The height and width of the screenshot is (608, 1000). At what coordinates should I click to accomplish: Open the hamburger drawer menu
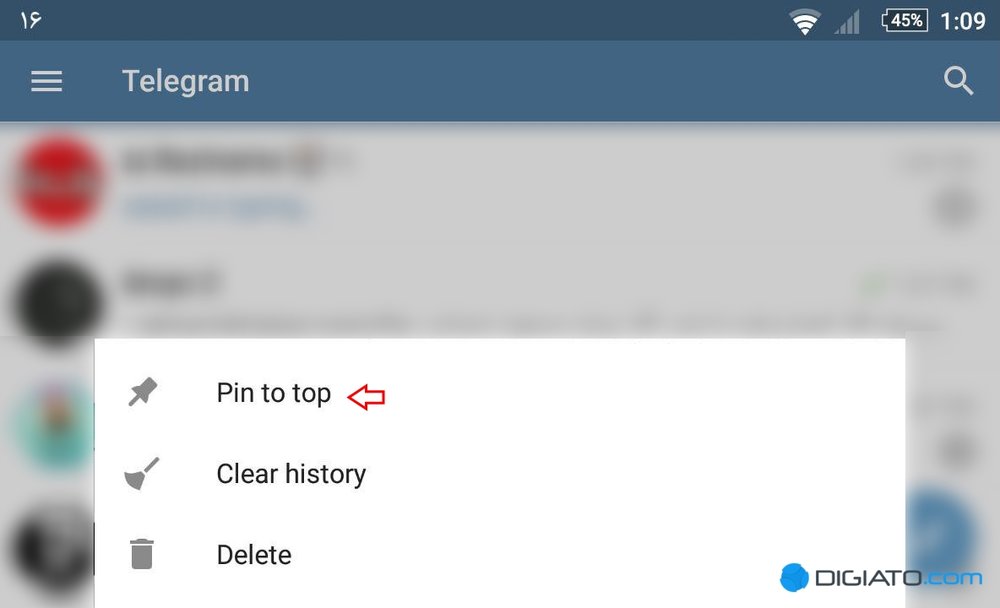(47, 82)
